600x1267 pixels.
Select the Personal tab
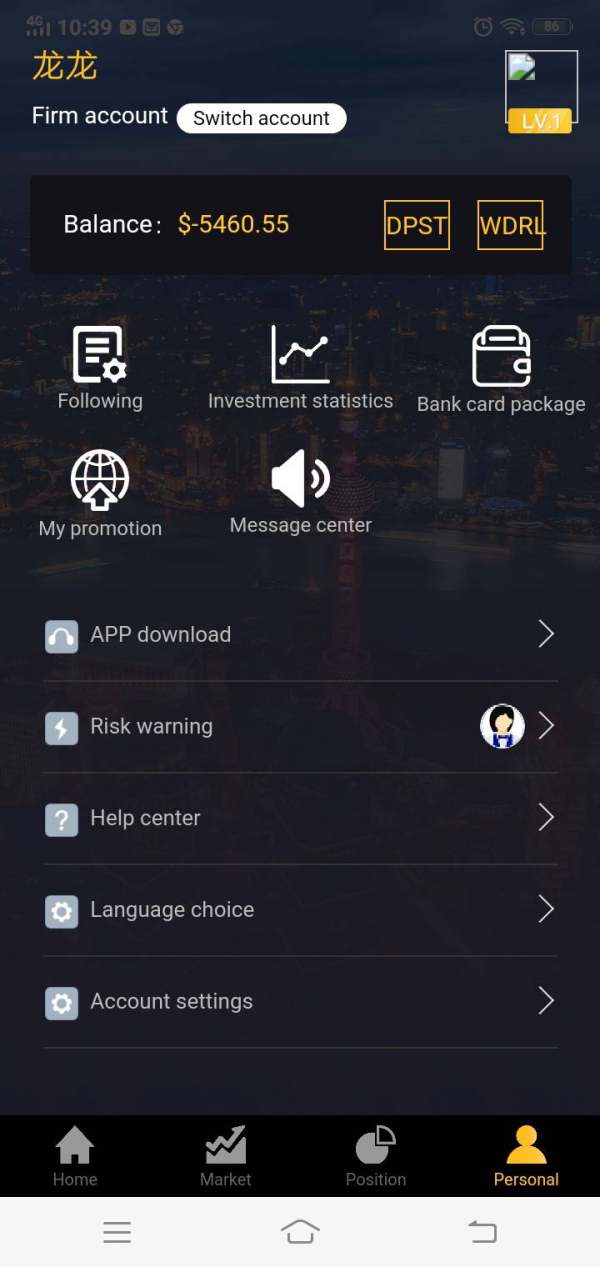526,1157
